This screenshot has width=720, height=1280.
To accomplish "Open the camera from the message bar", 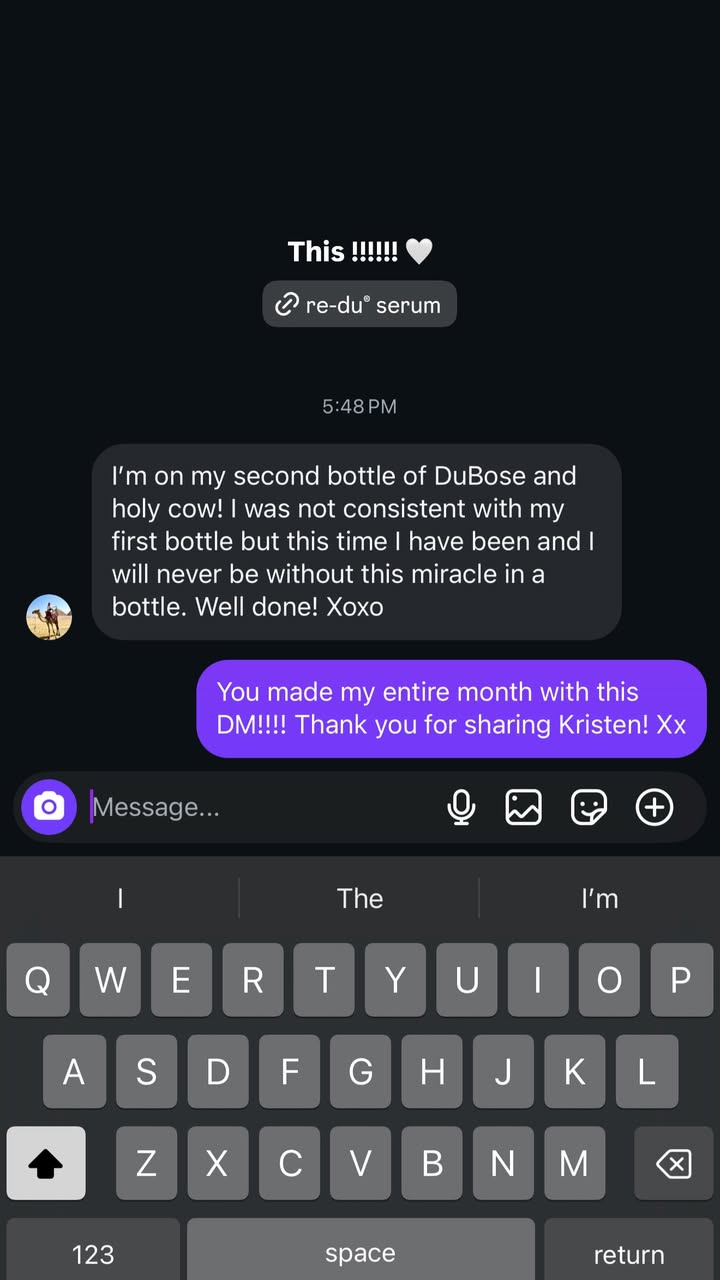I will pos(49,807).
